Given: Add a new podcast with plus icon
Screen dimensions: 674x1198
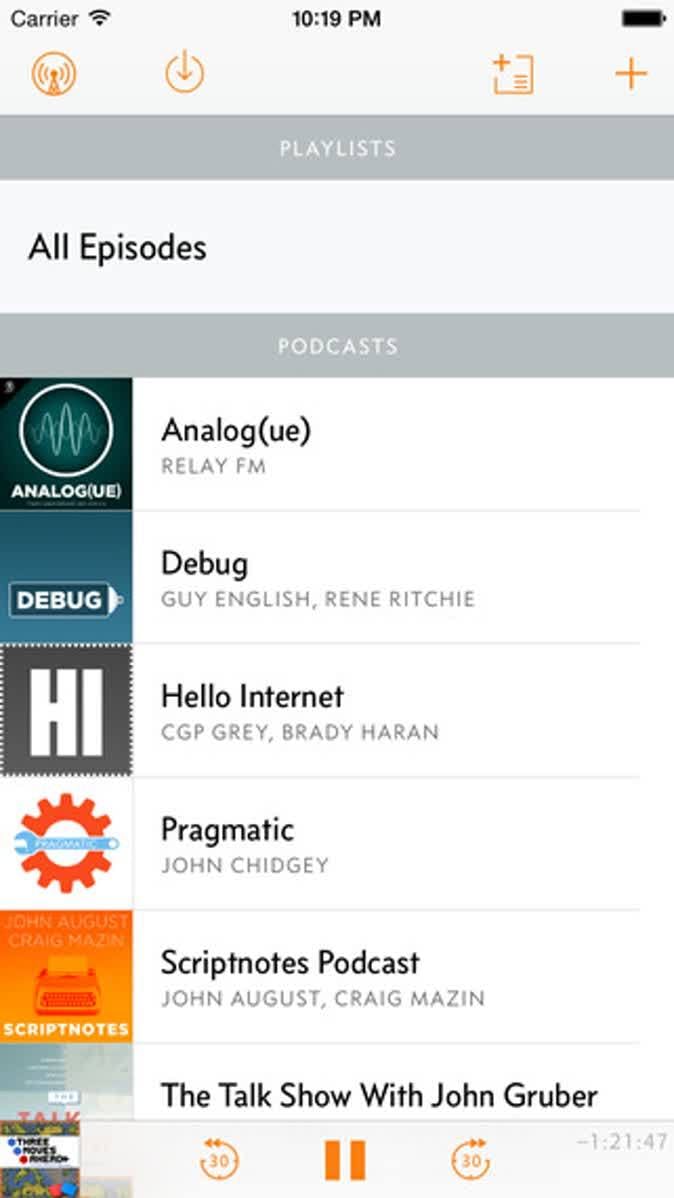Looking at the screenshot, I should [631, 74].
